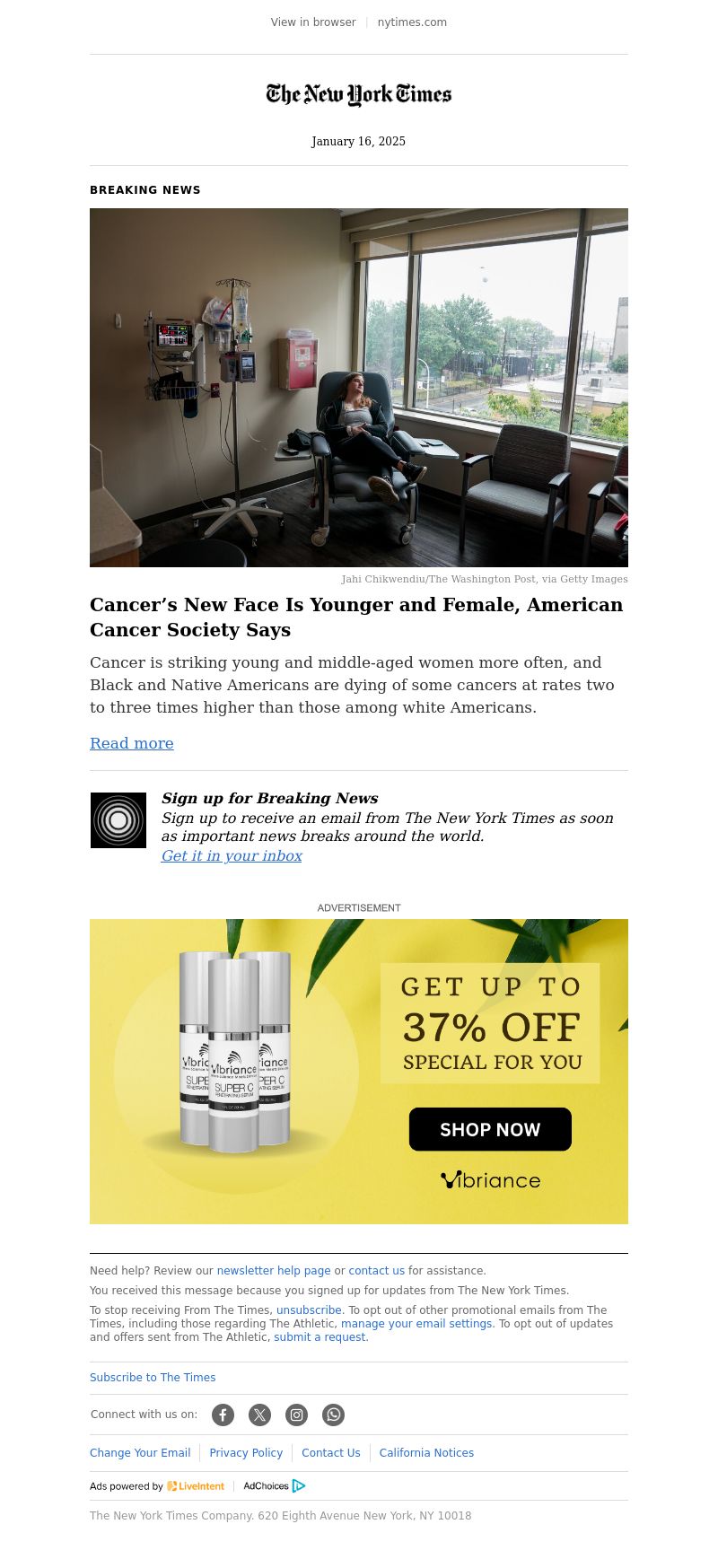Viewport: 718px width, 1568px height.
Task: Open manage your email settings
Action: click(x=416, y=1324)
